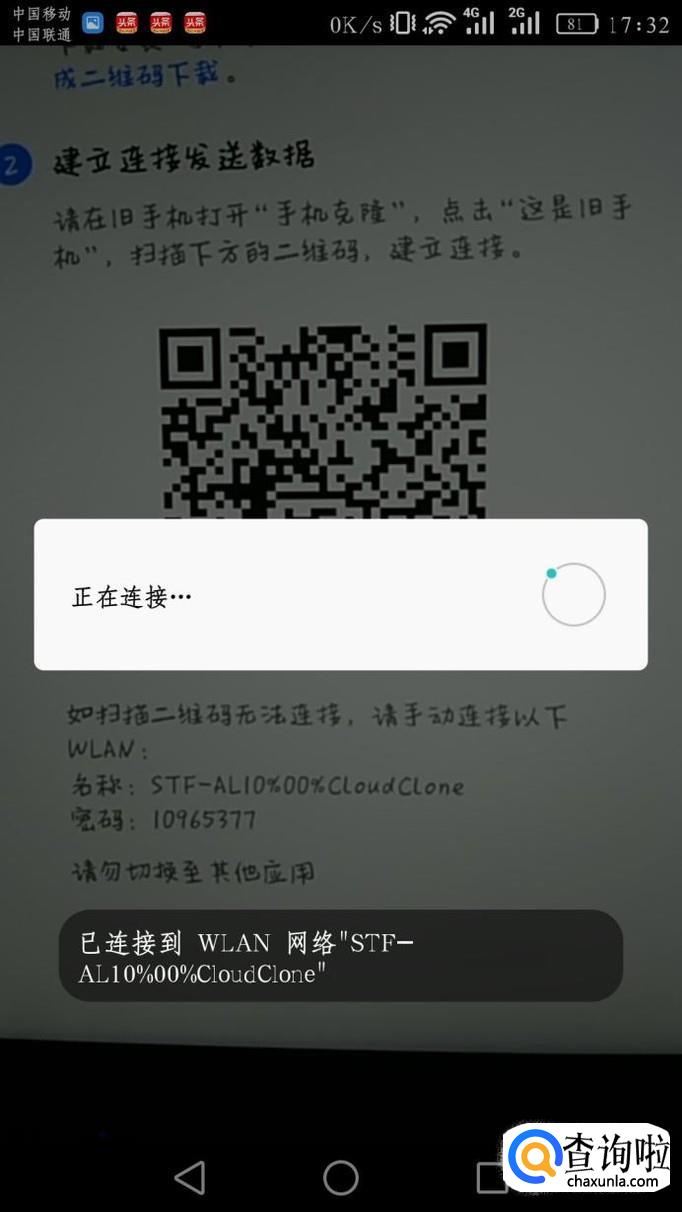
Task: Go to the home screen
Action: pyautogui.click(x=341, y=1177)
